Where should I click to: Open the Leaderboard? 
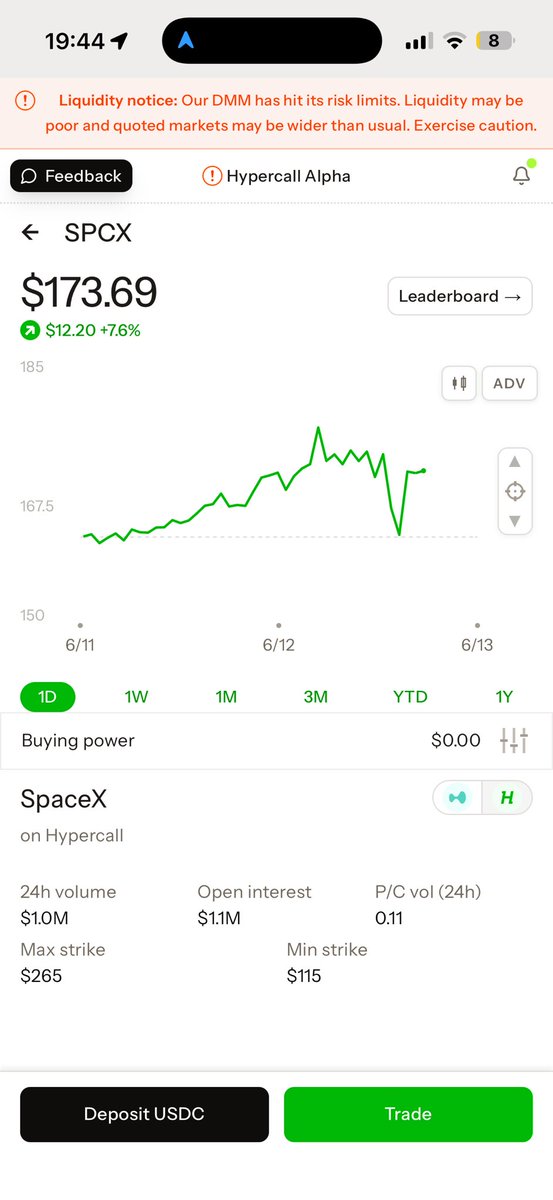point(459,296)
